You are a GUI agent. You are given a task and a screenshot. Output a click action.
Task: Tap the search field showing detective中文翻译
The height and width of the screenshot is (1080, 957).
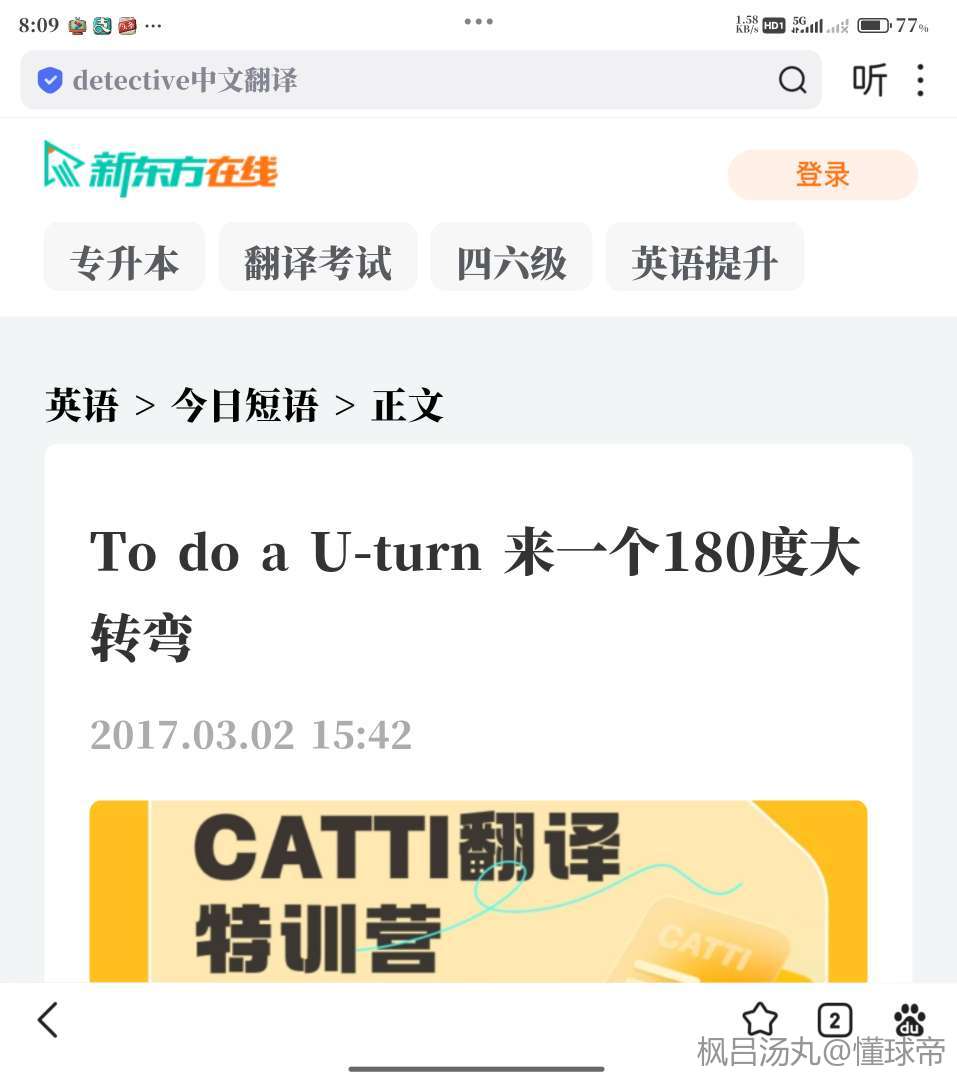click(x=400, y=80)
